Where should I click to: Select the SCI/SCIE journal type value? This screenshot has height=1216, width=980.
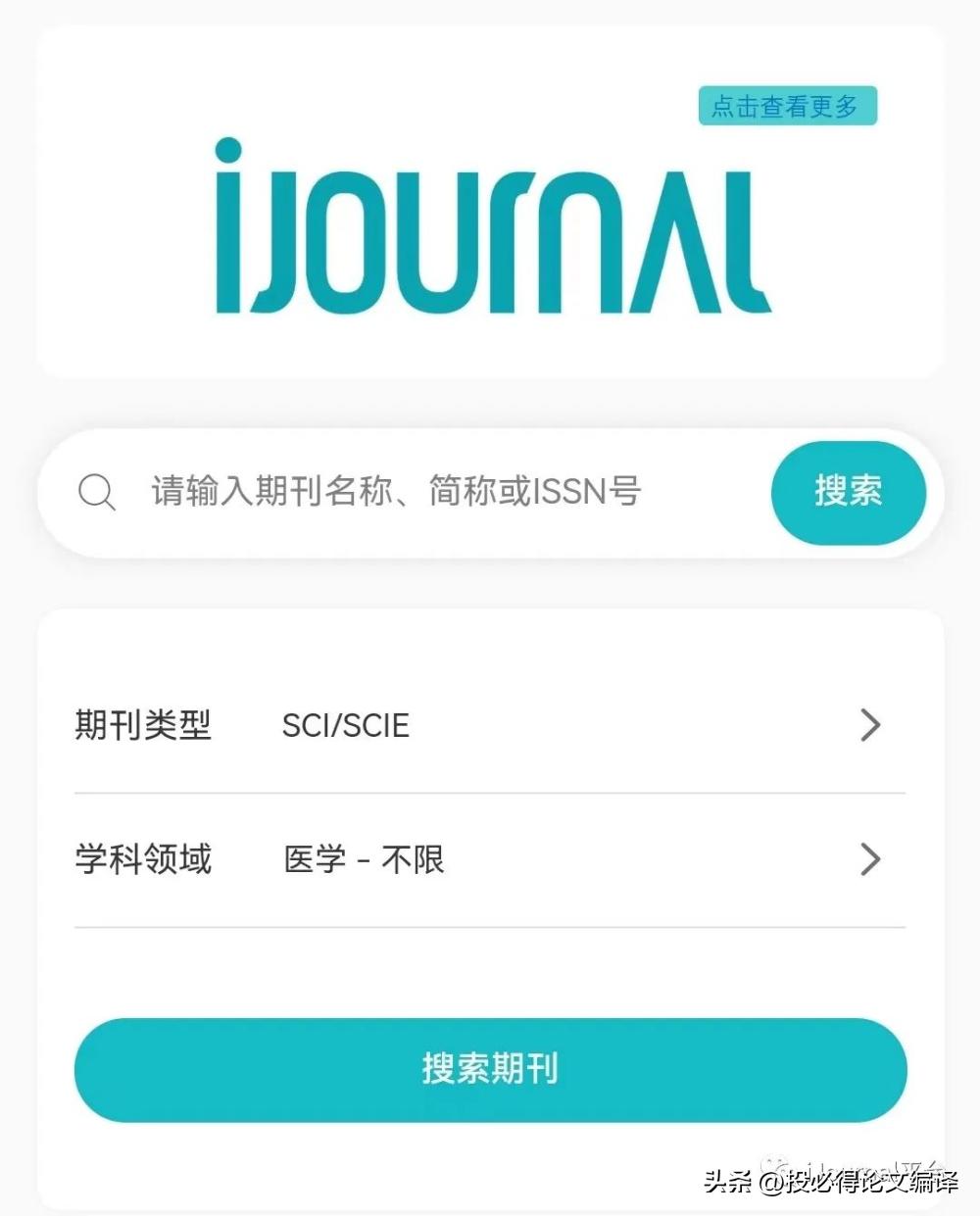point(345,725)
